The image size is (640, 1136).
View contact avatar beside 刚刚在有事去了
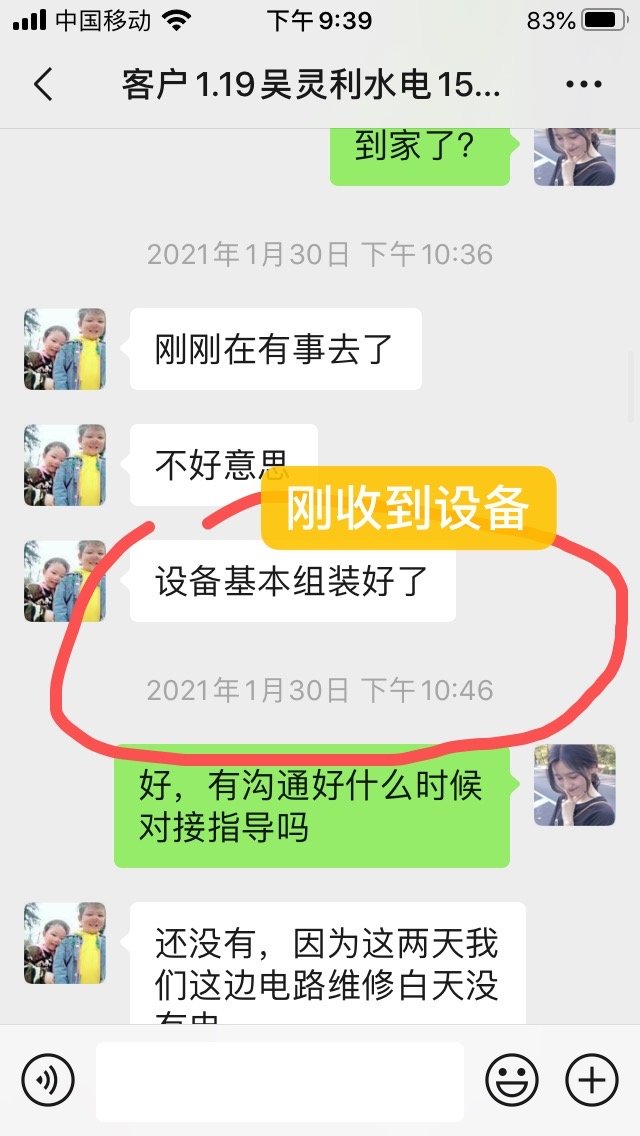(65, 349)
